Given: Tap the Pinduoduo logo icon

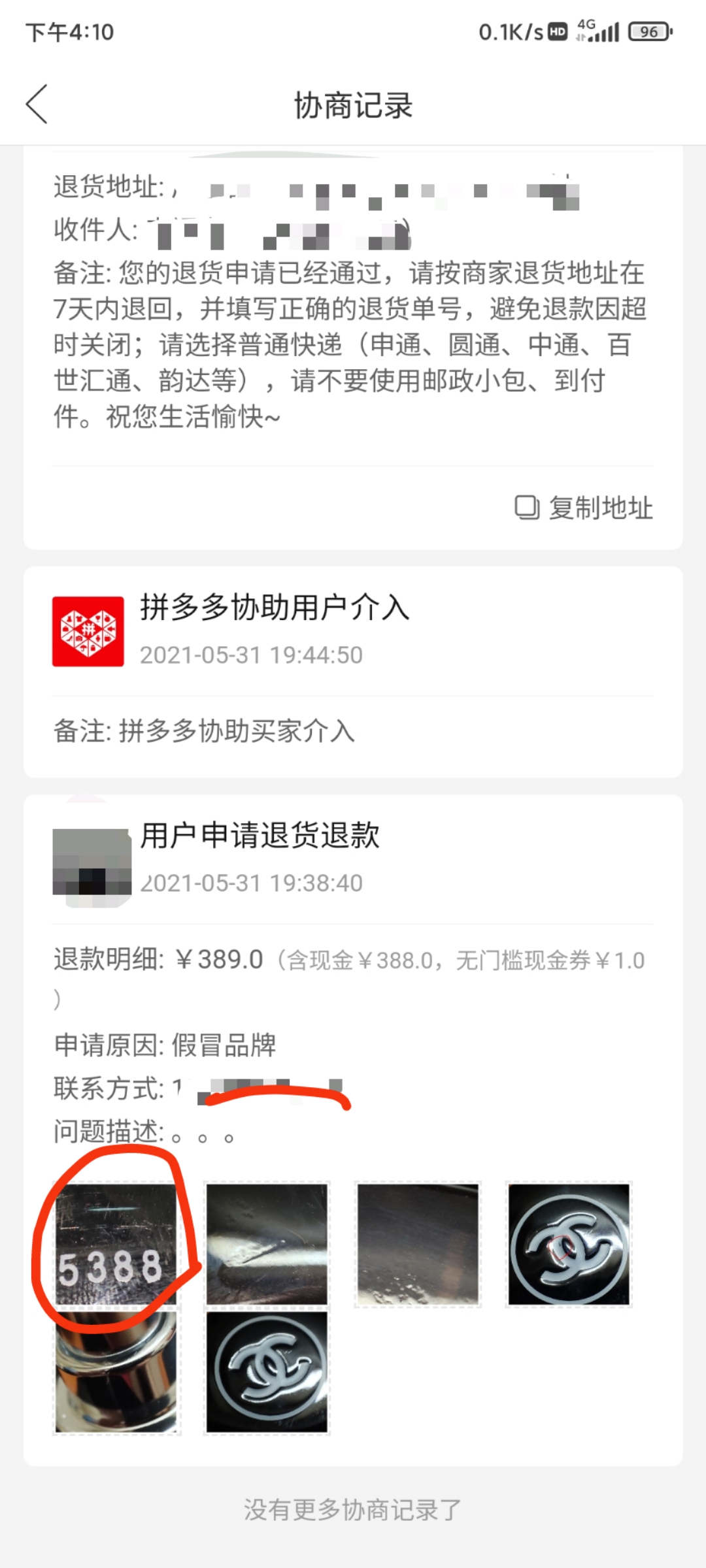Looking at the screenshot, I should coord(88,630).
